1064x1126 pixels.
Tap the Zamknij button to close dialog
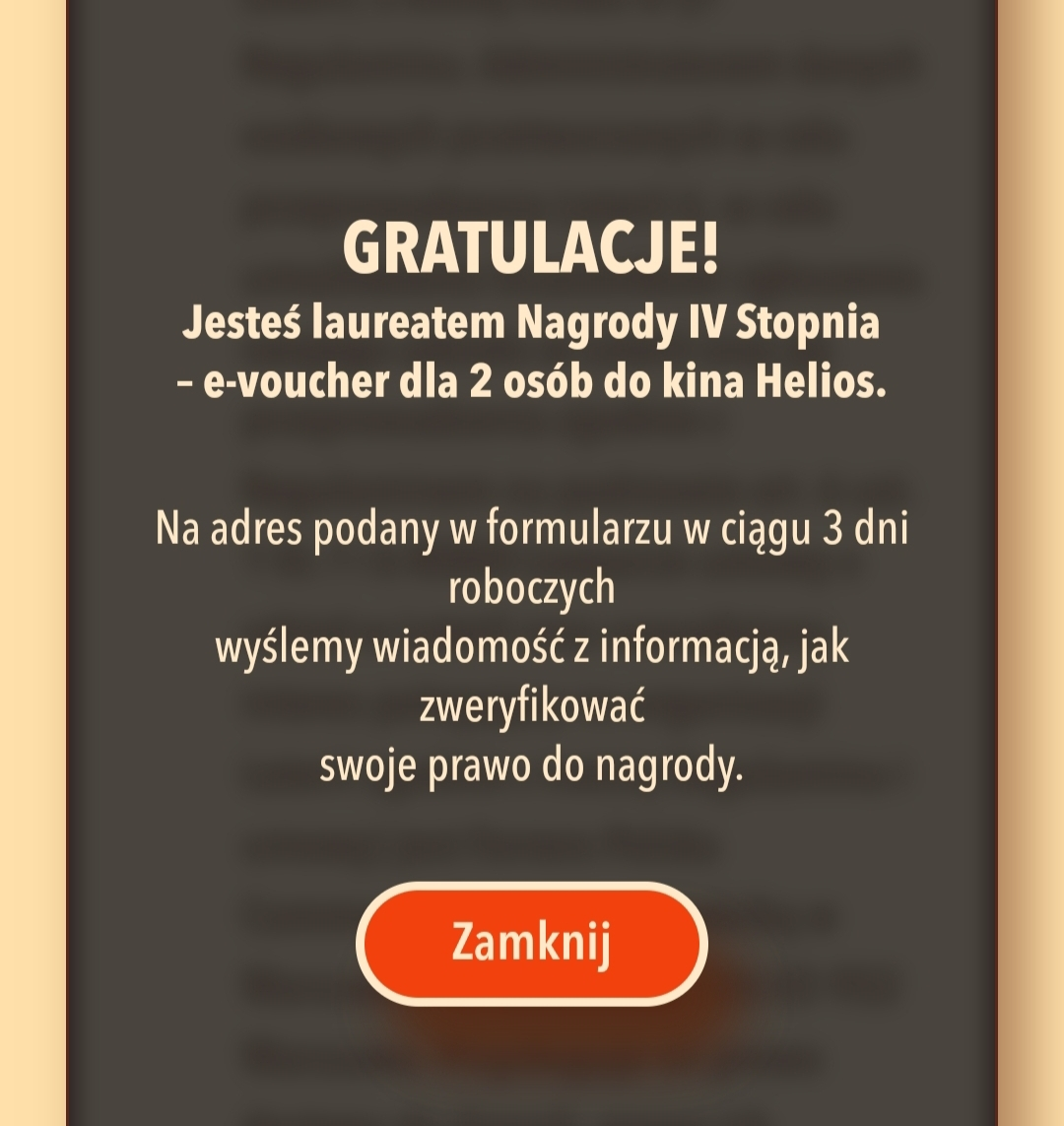pyautogui.click(x=532, y=943)
